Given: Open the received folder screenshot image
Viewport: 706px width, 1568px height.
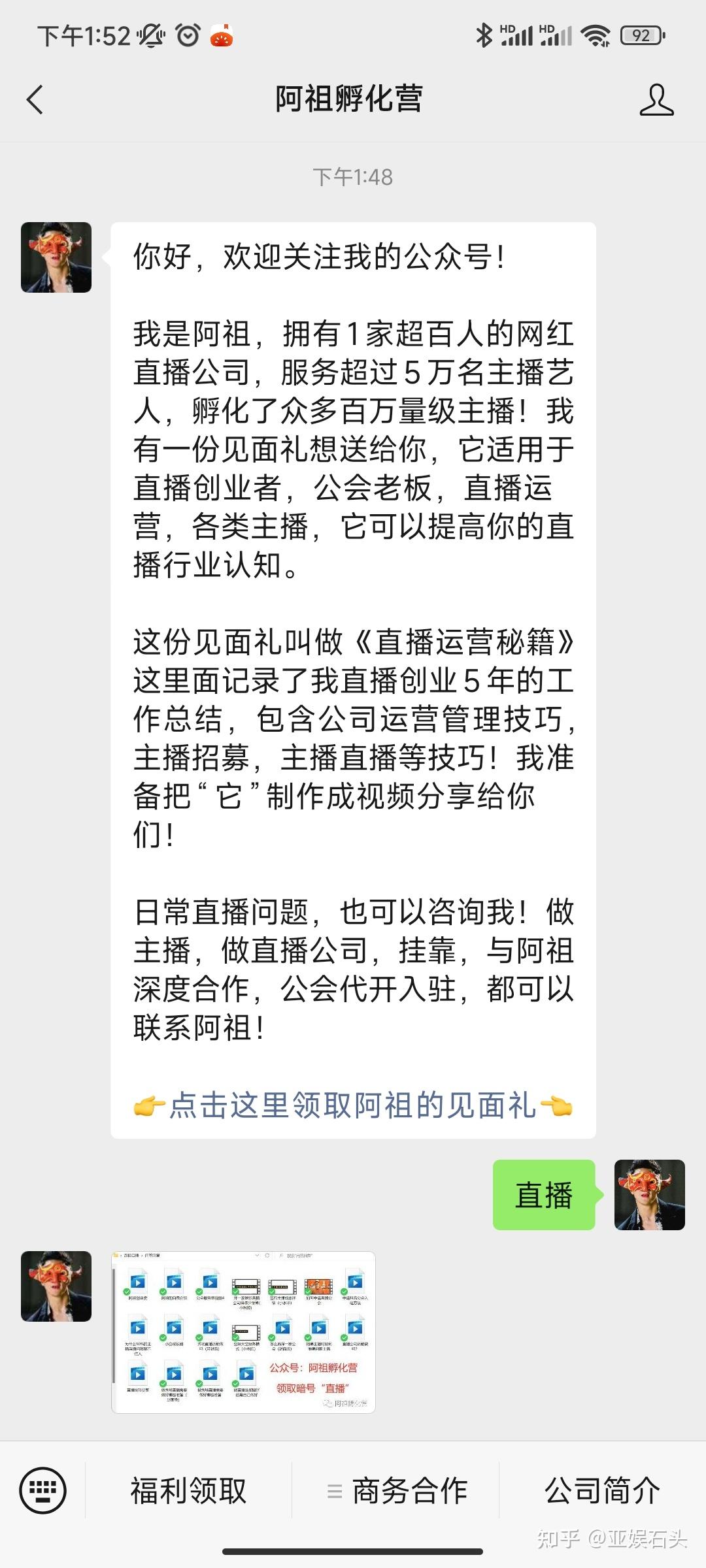Looking at the screenshot, I should (x=243, y=1331).
